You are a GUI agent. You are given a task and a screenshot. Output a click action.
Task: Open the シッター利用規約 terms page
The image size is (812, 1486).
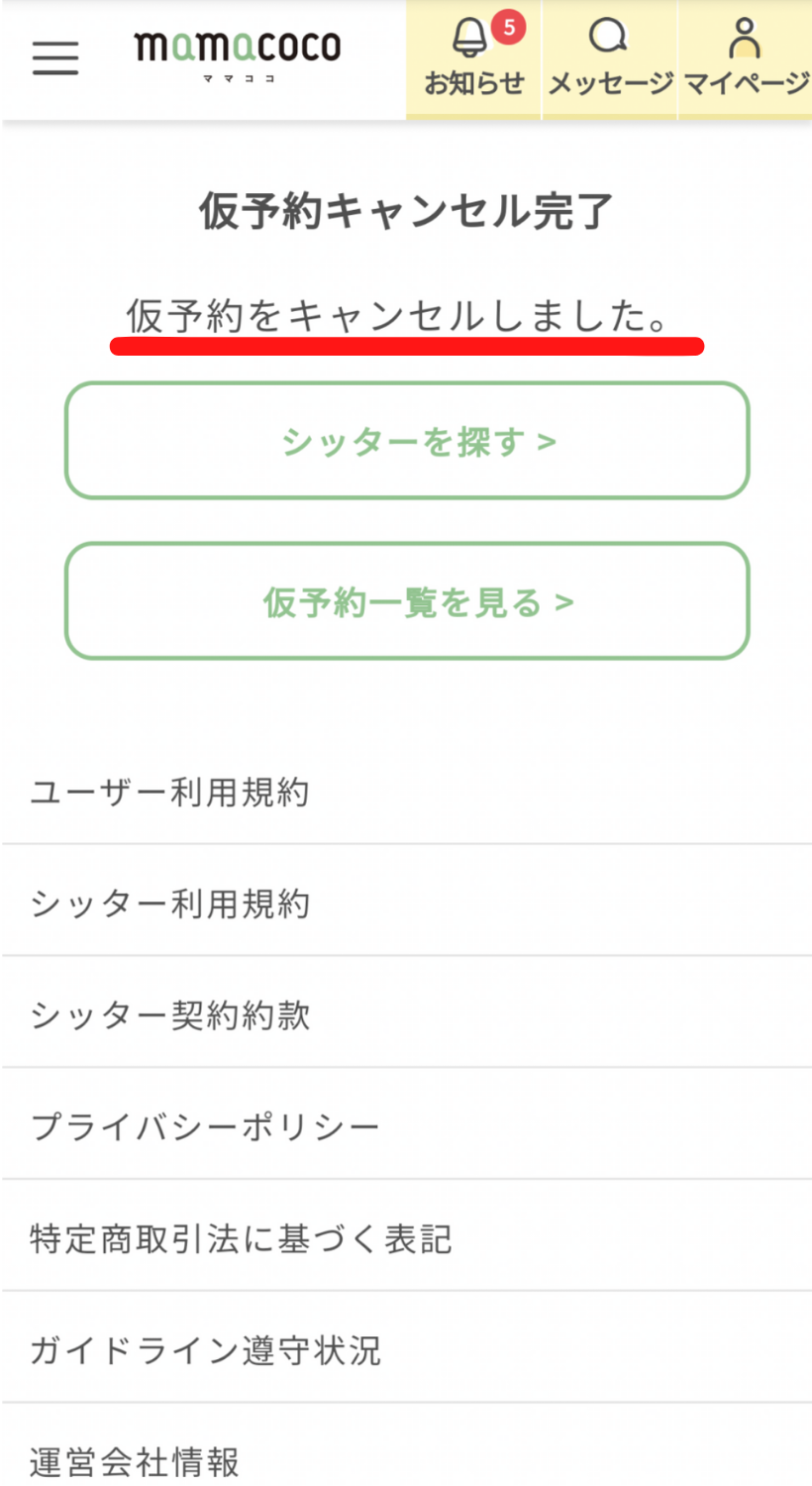coord(170,903)
